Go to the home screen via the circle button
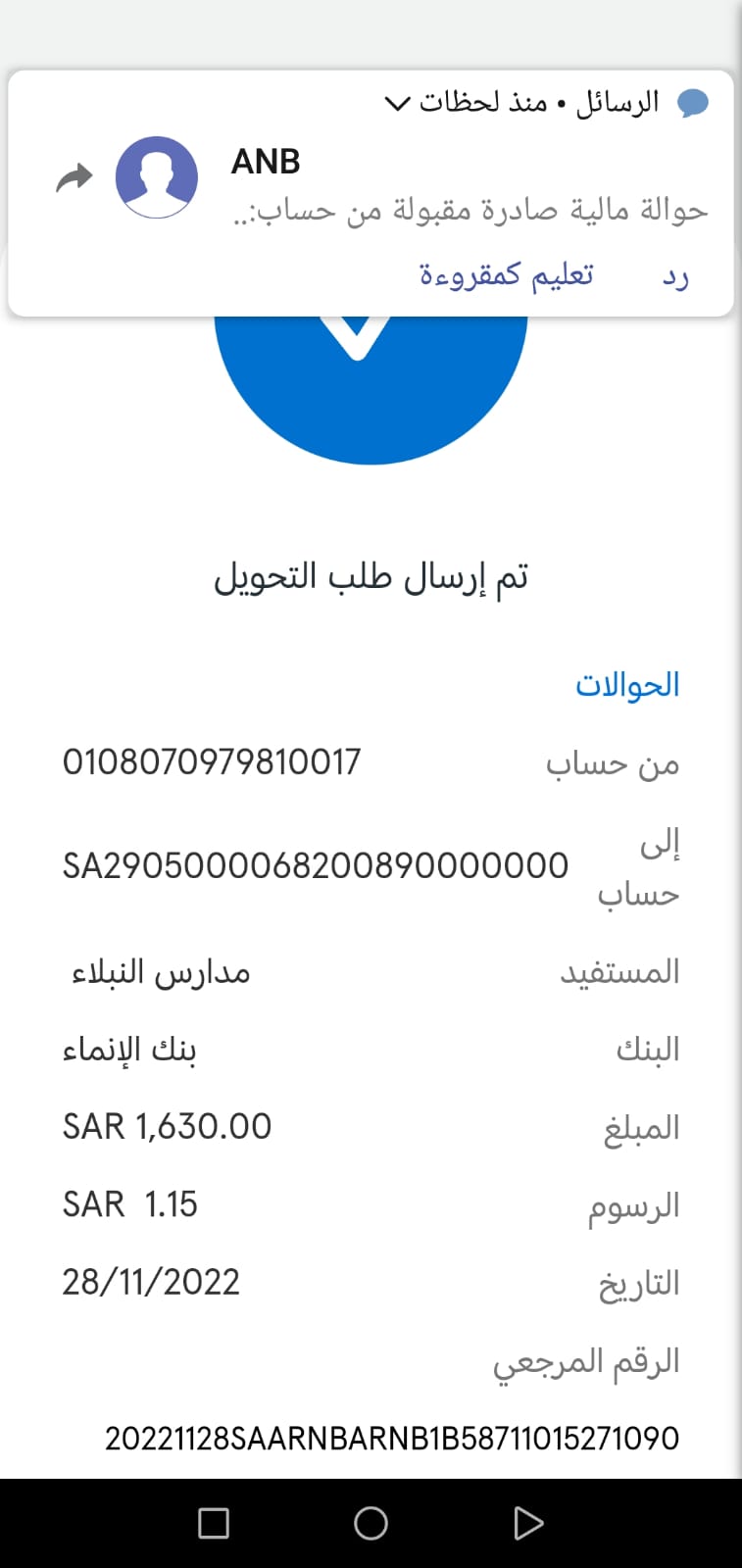The width and height of the screenshot is (742, 1568). 371,1523
